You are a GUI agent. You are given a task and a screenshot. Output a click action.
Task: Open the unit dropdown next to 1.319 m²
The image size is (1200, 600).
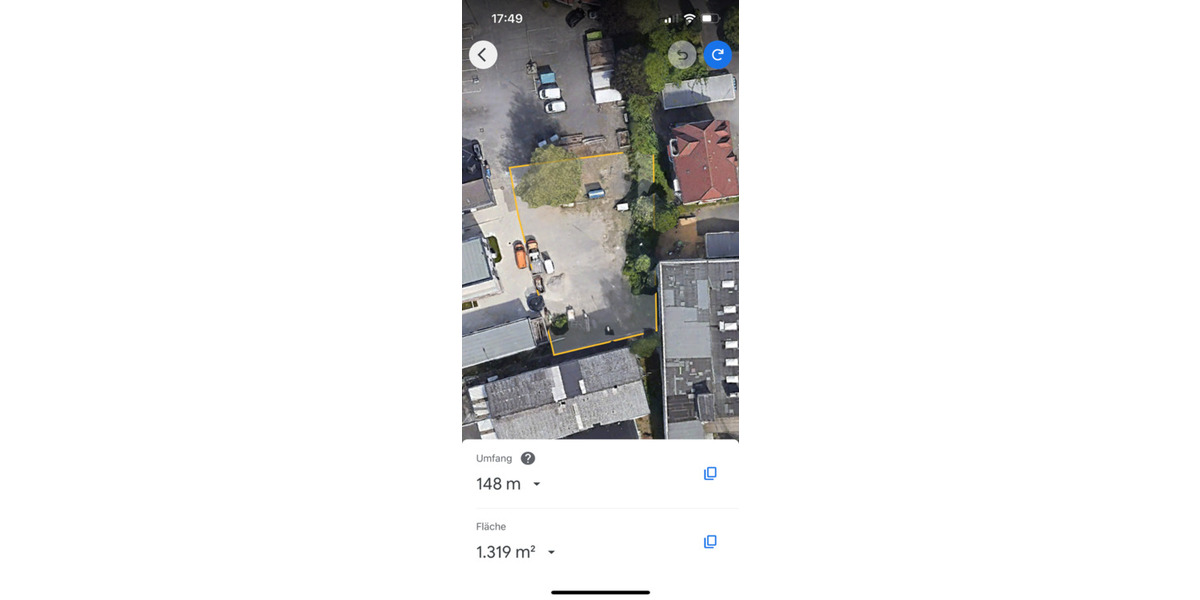[551, 552]
